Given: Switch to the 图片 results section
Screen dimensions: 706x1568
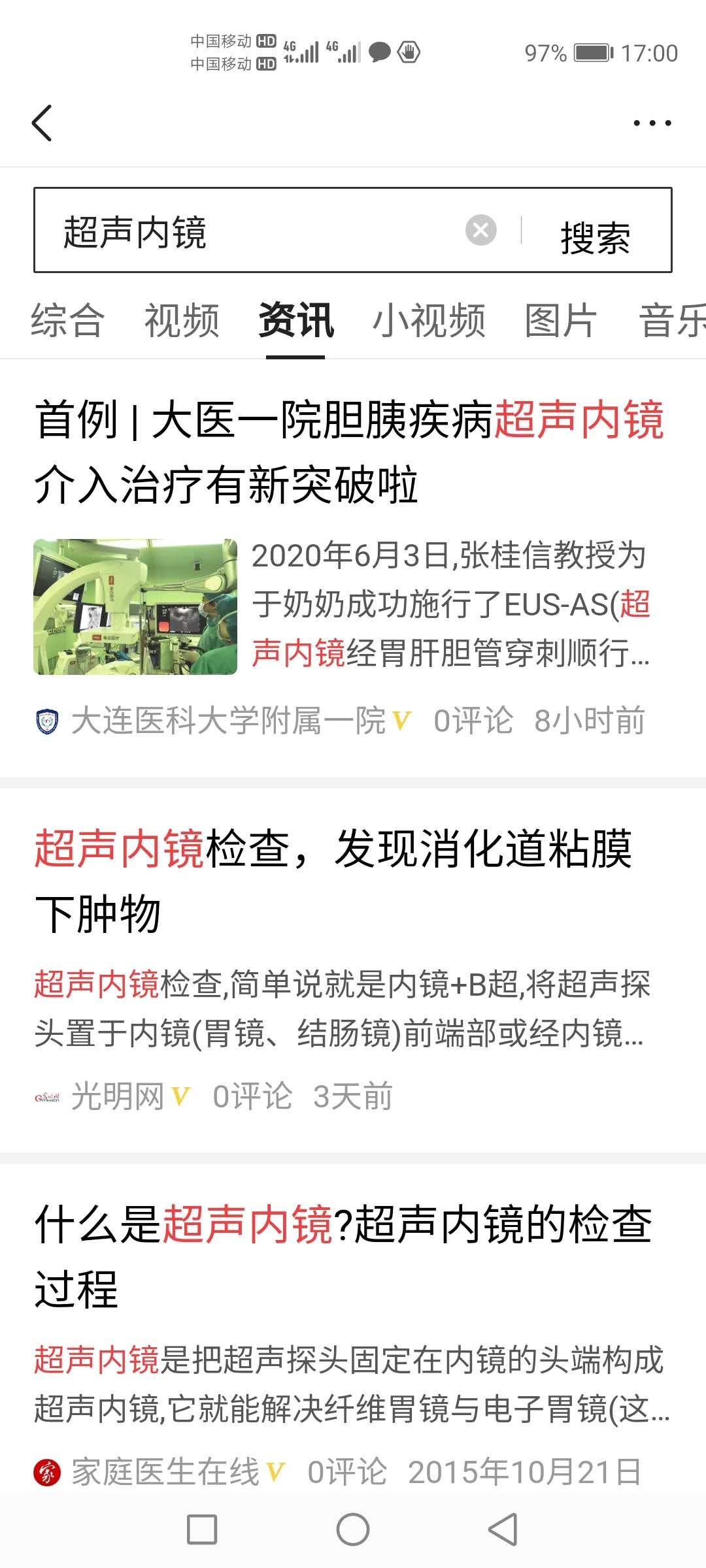Looking at the screenshot, I should (561, 320).
